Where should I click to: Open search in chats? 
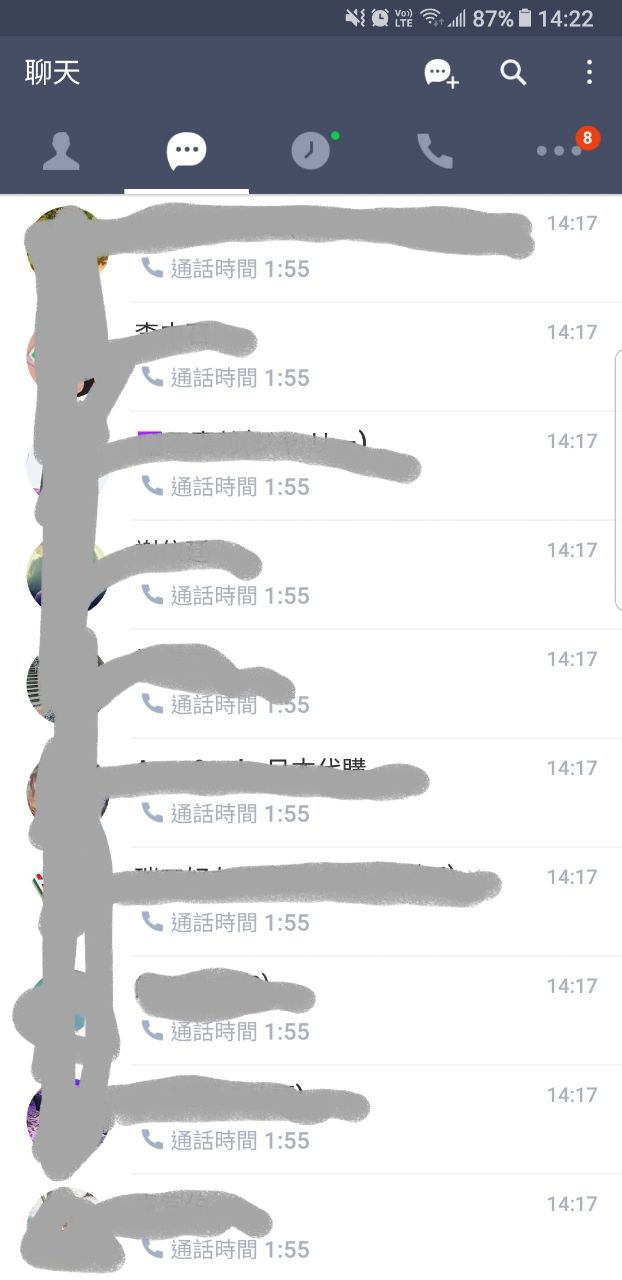coord(513,72)
